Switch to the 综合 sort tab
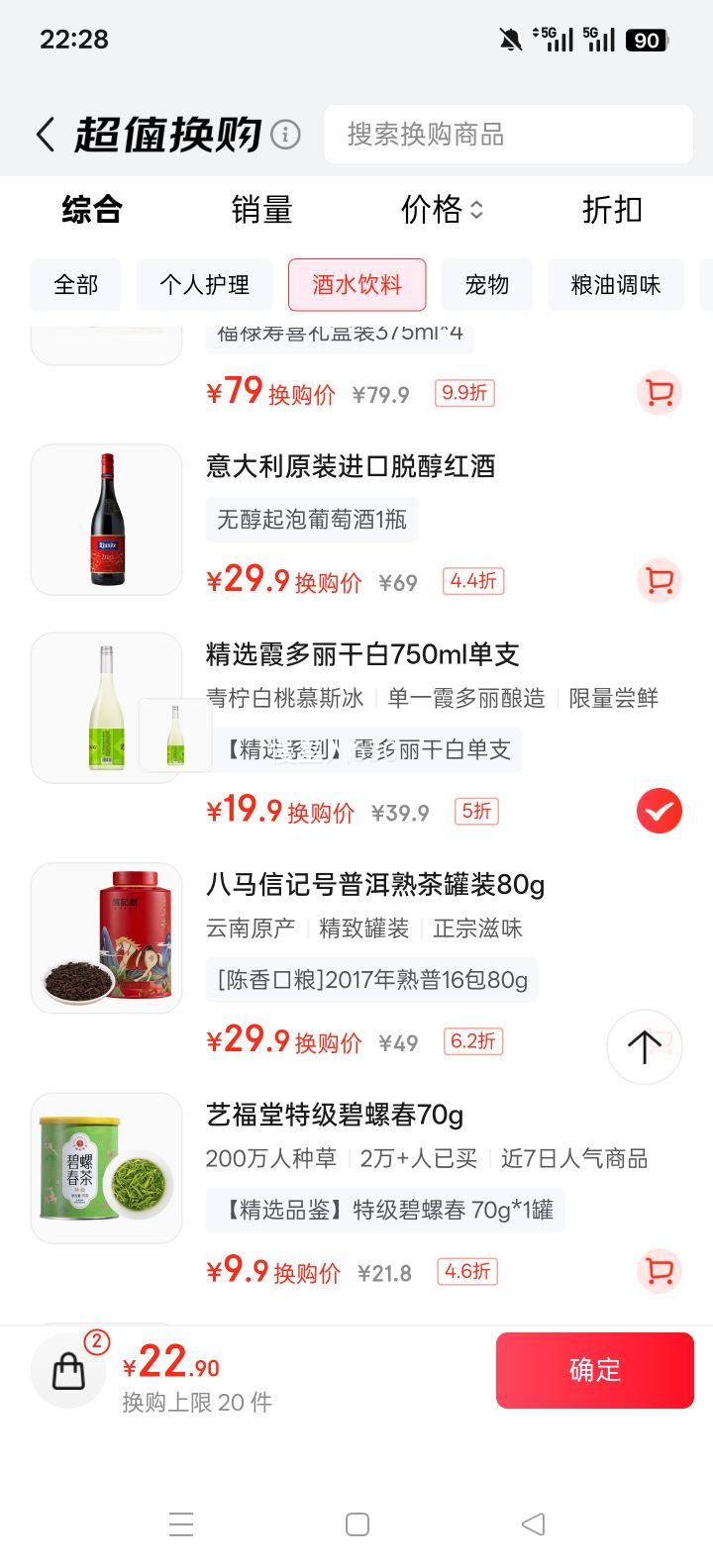The height and width of the screenshot is (1568, 713). click(x=92, y=210)
